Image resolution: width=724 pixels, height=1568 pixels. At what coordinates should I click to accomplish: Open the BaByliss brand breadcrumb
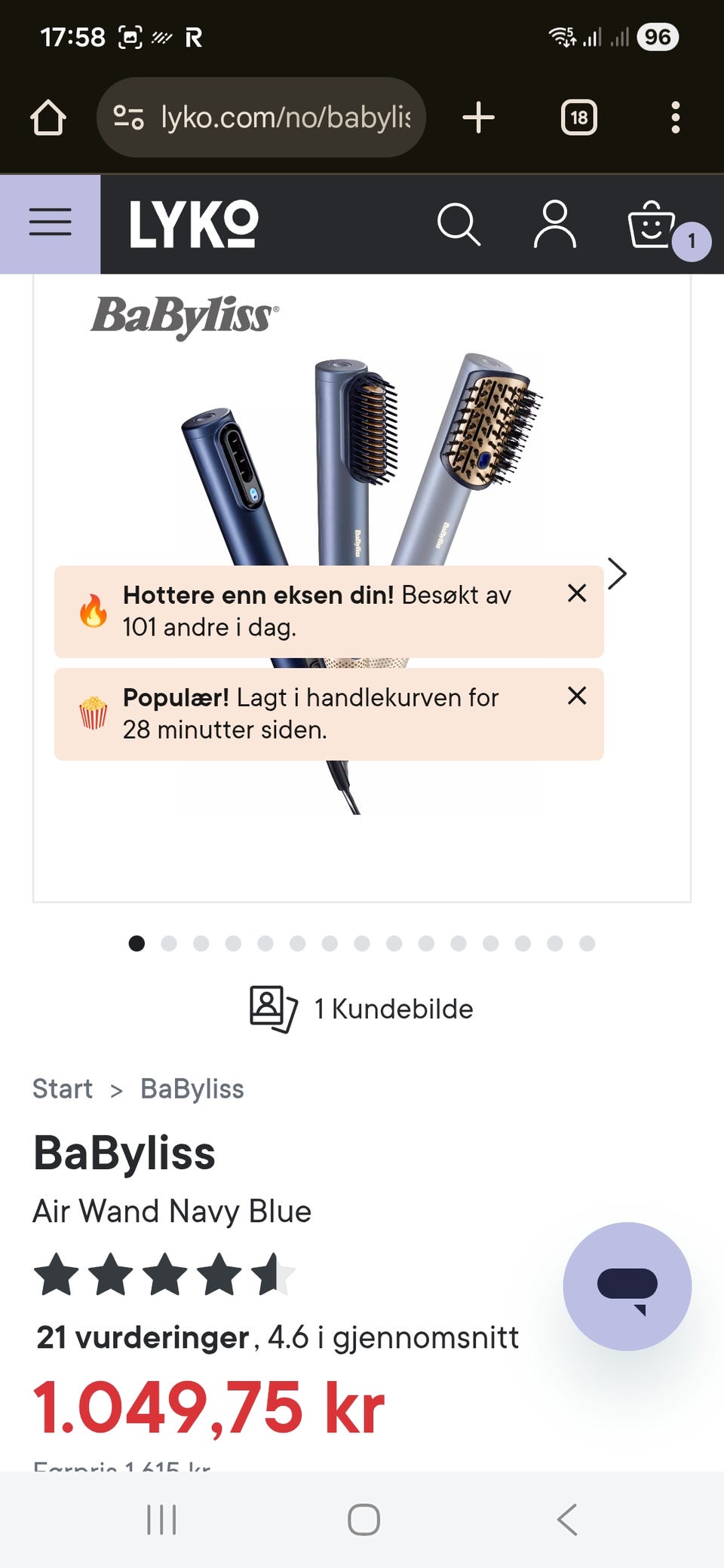point(192,1089)
